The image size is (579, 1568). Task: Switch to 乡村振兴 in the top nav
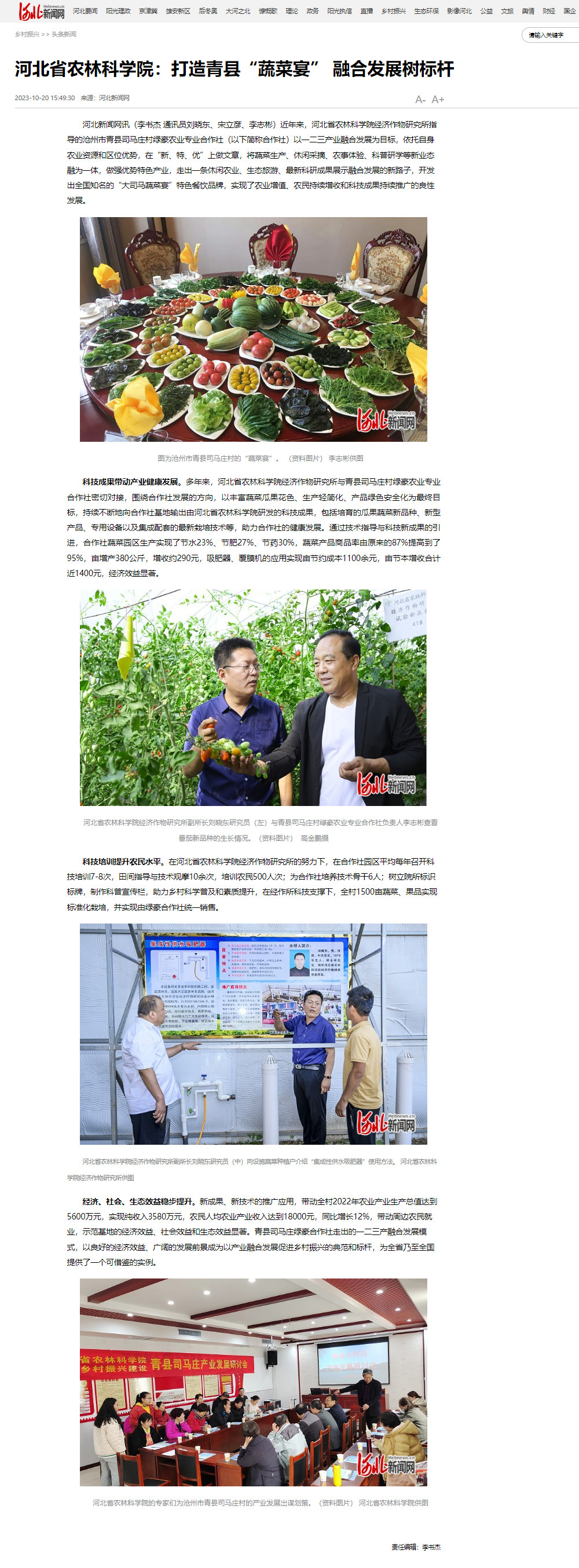point(393,11)
